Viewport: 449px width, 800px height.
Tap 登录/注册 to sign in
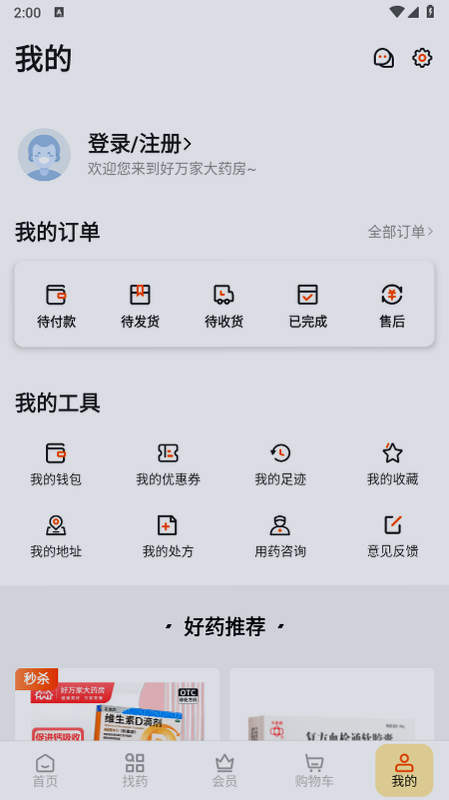pos(139,144)
